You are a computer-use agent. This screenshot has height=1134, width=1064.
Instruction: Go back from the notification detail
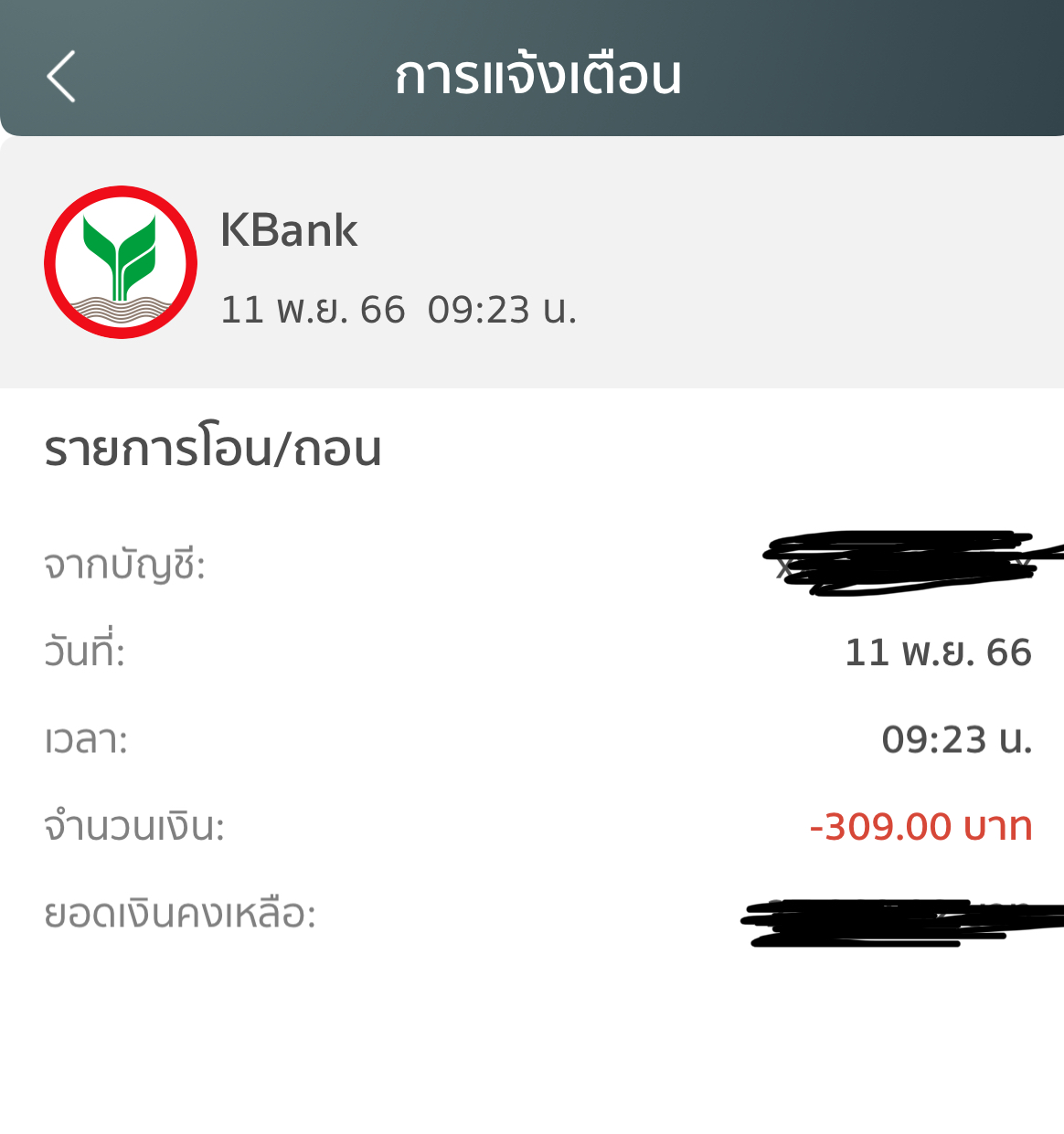pyautogui.click(x=61, y=76)
